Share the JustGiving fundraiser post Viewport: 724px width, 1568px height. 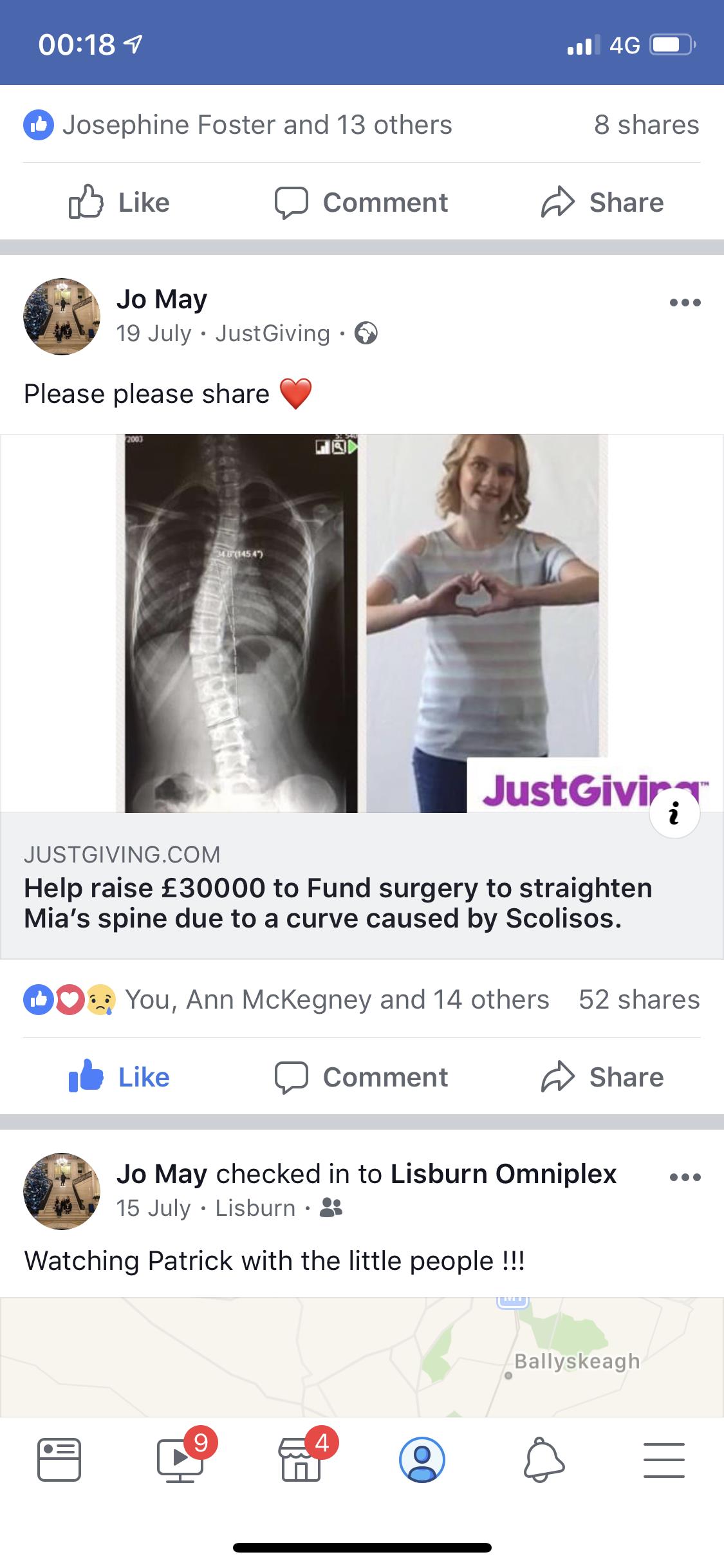602,1077
